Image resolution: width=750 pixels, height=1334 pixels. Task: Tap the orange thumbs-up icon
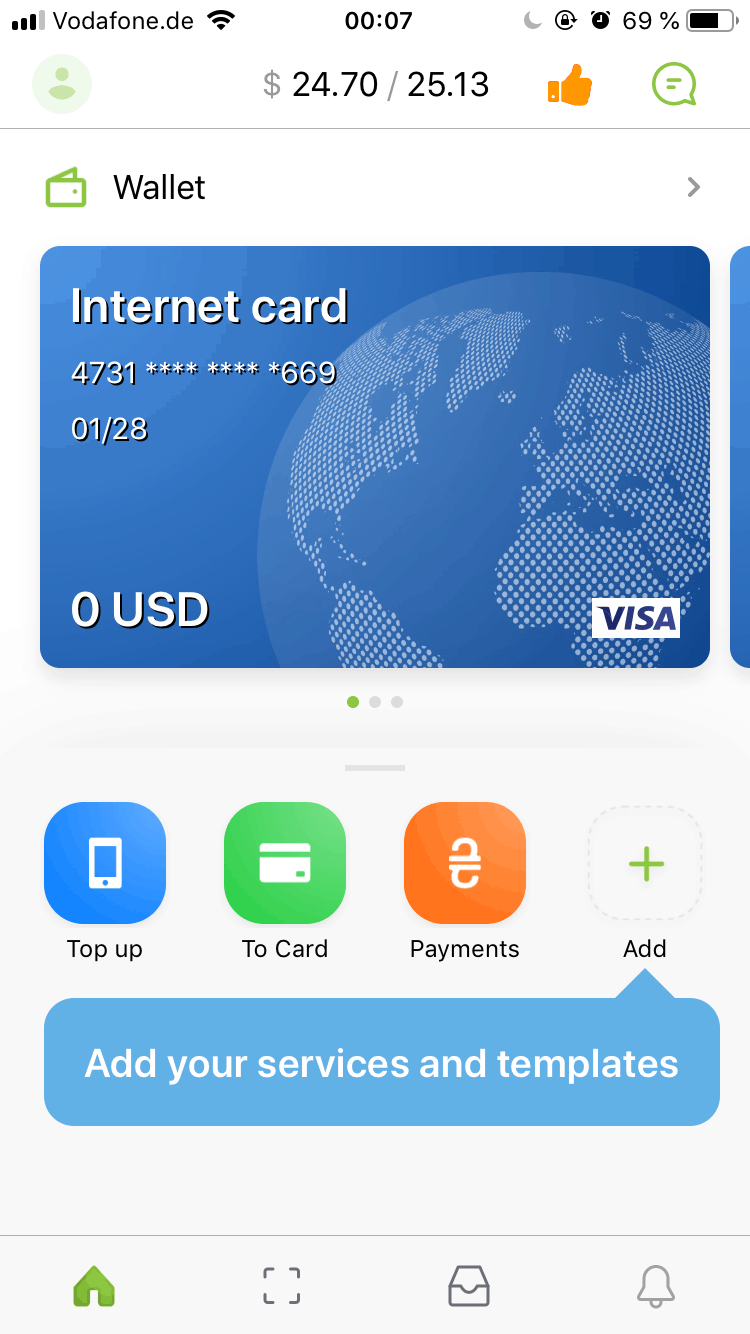coord(570,85)
